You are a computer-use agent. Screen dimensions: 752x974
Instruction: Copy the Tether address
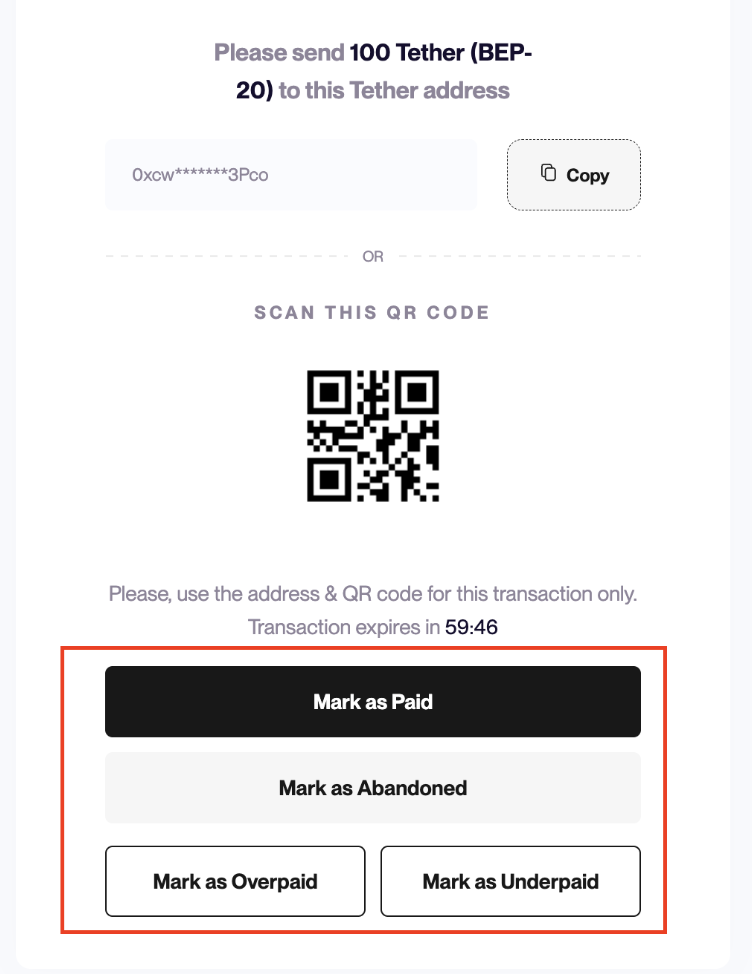(573, 175)
